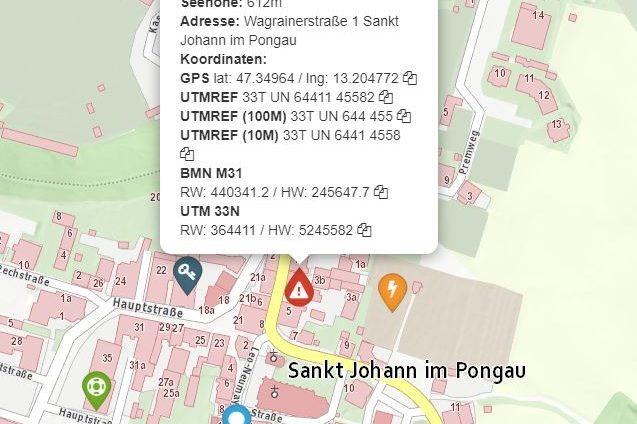Viewport: 637px width, 424px height.
Task: Copy the UTMREF 33T UN 64411 45582 value
Action: pyautogui.click(x=386, y=97)
